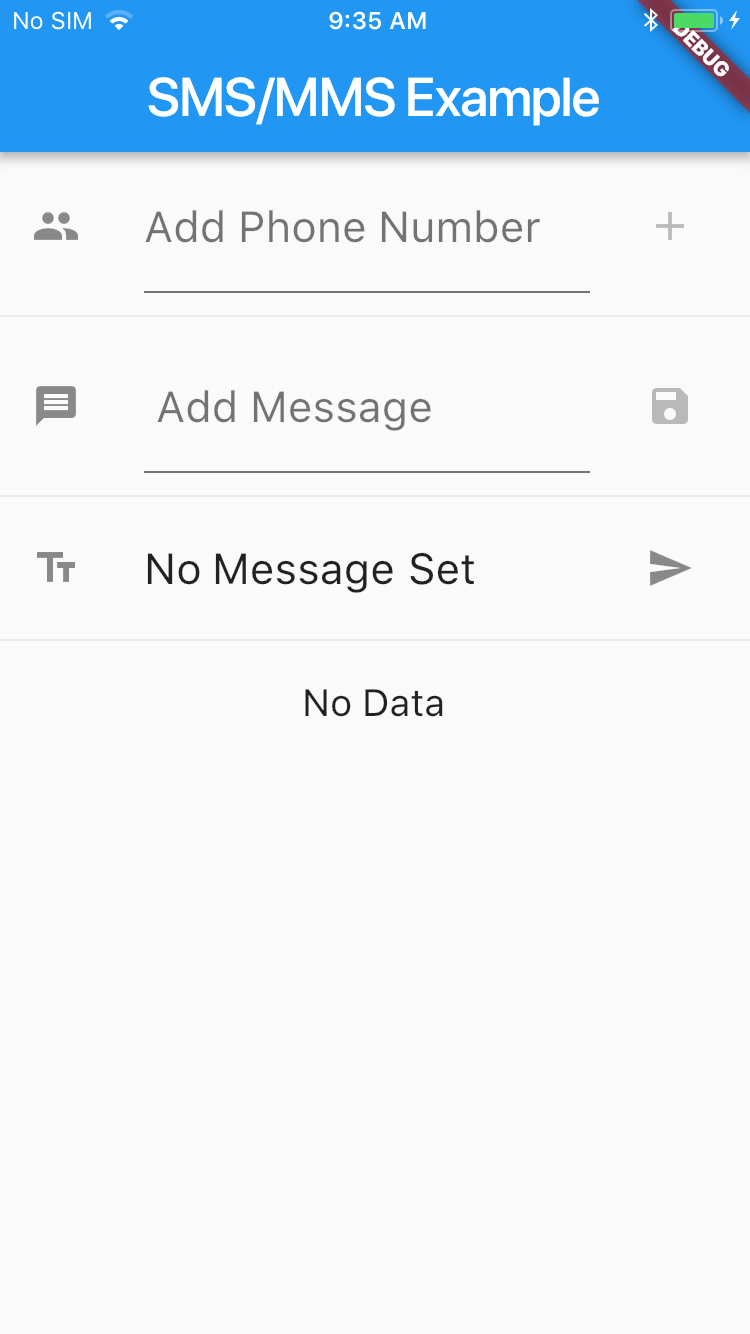Send the message using the arrow icon
Image resolution: width=750 pixels, height=1334 pixels.
click(670, 568)
